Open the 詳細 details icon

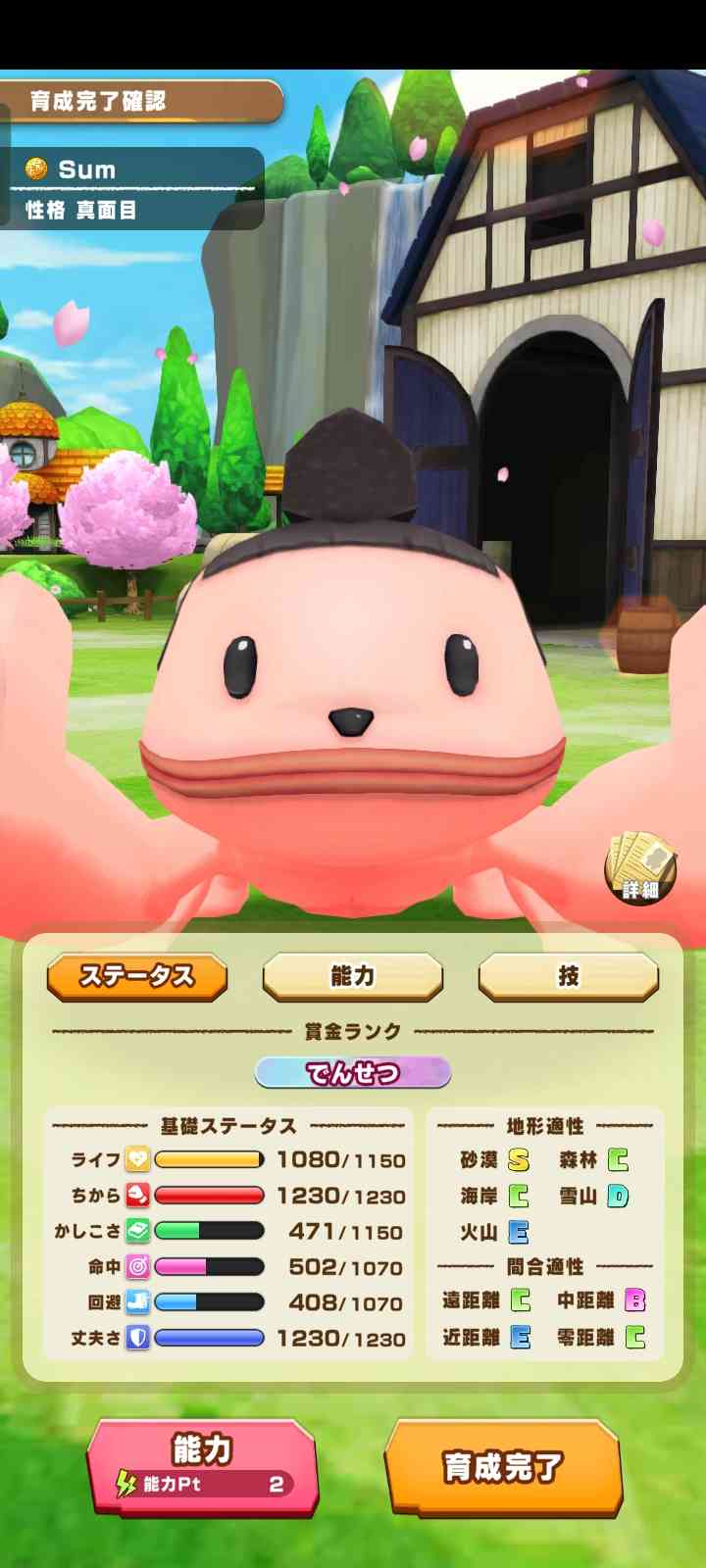click(640, 868)
